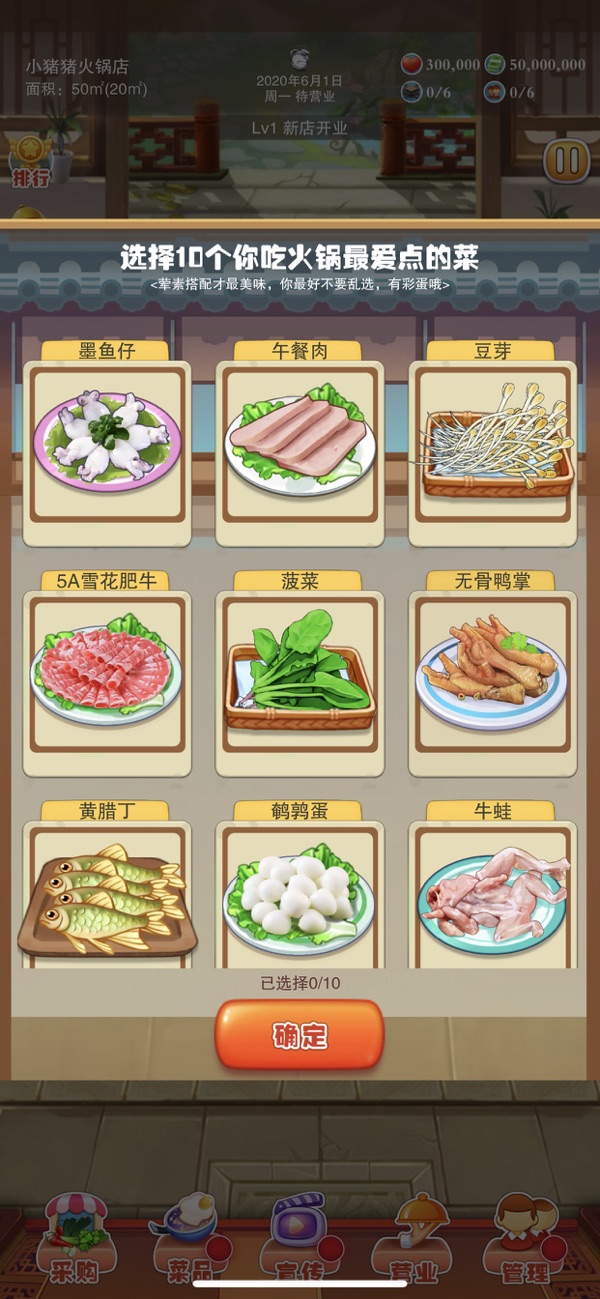Confirm selection with the 确定 button
The image size is (600, 1299).
(299, 1035)
